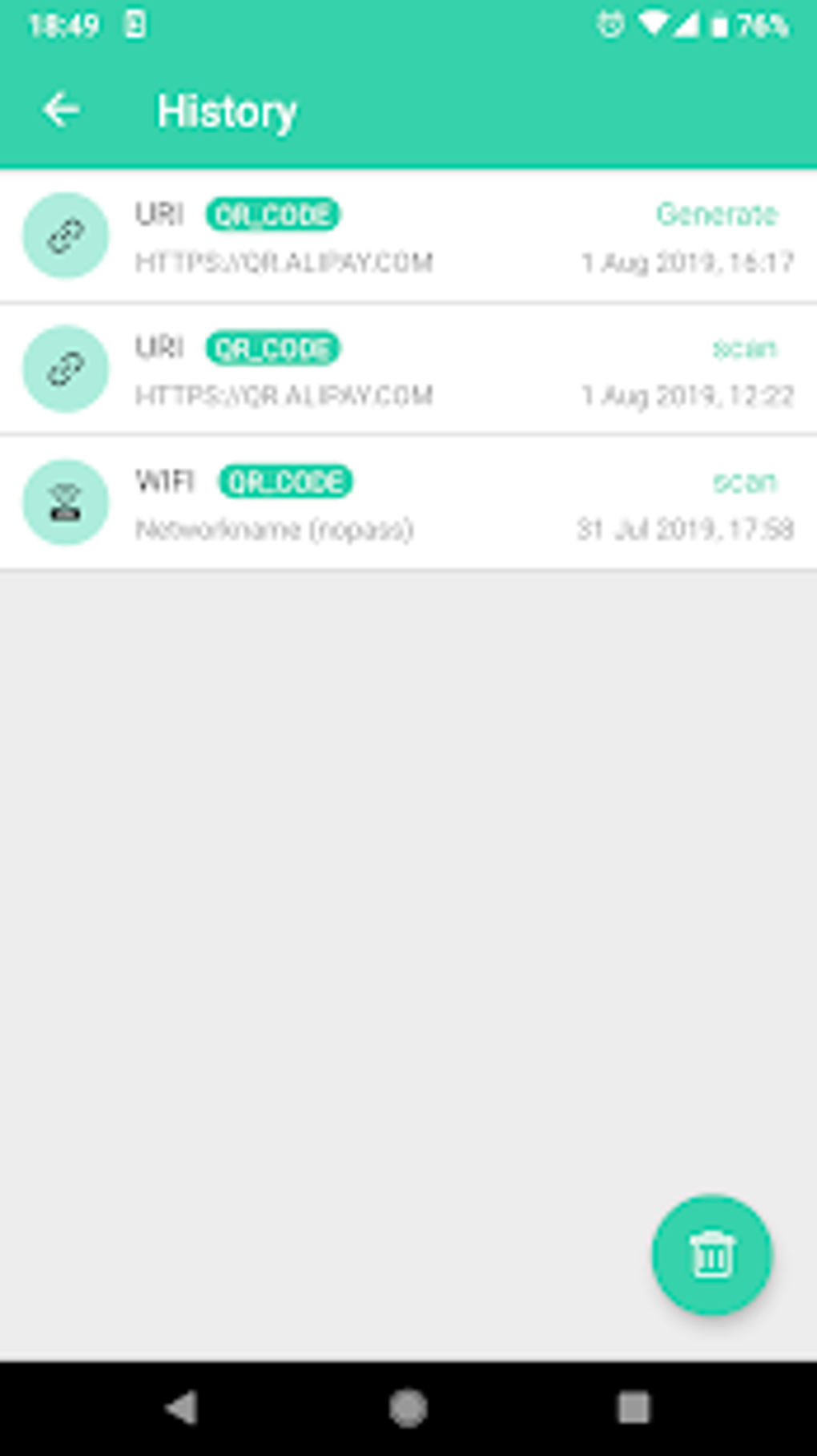Tap the system home button
817x1456 pixels.
tap(408, 1408)
